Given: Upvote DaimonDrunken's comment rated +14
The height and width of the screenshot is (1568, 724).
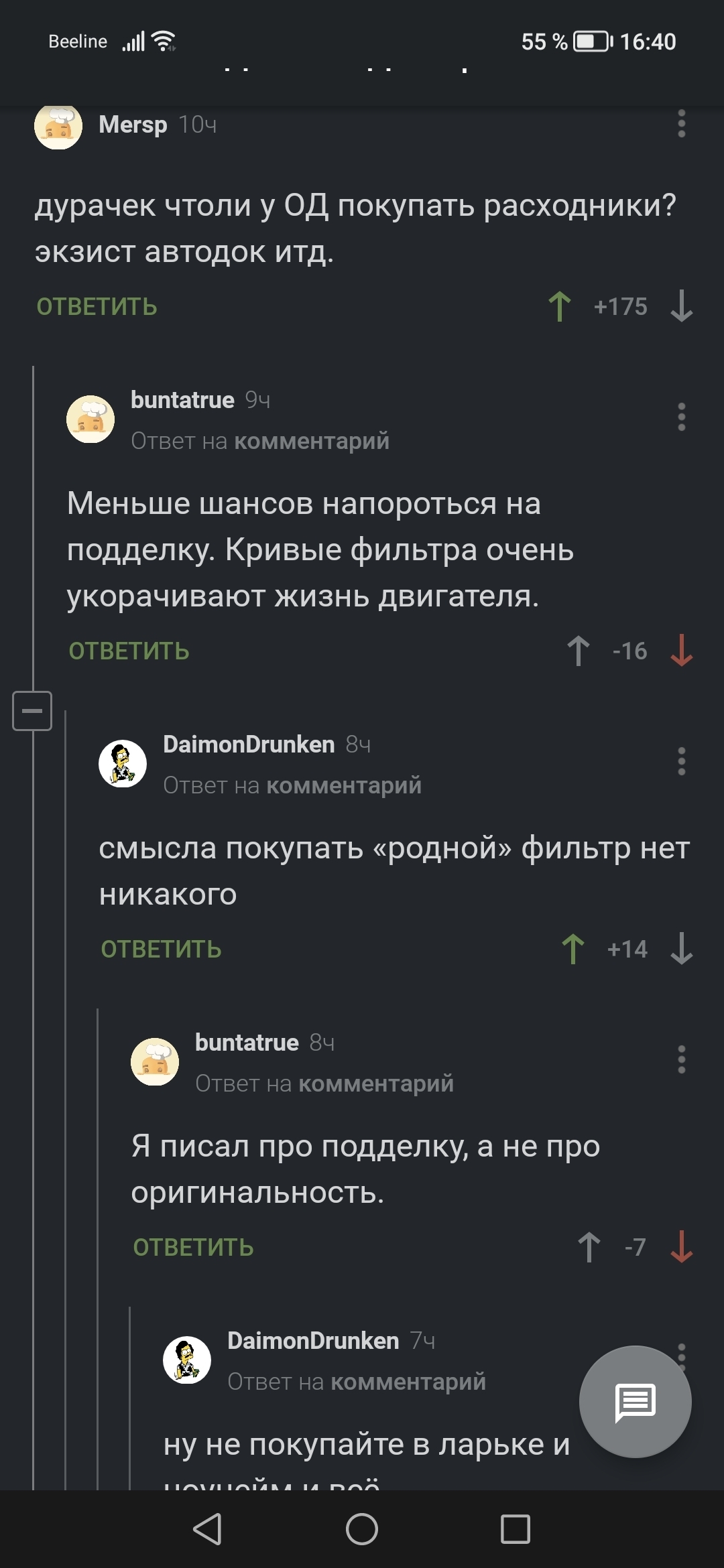Looking at the screenshot, I should click(x=573, y=950).
